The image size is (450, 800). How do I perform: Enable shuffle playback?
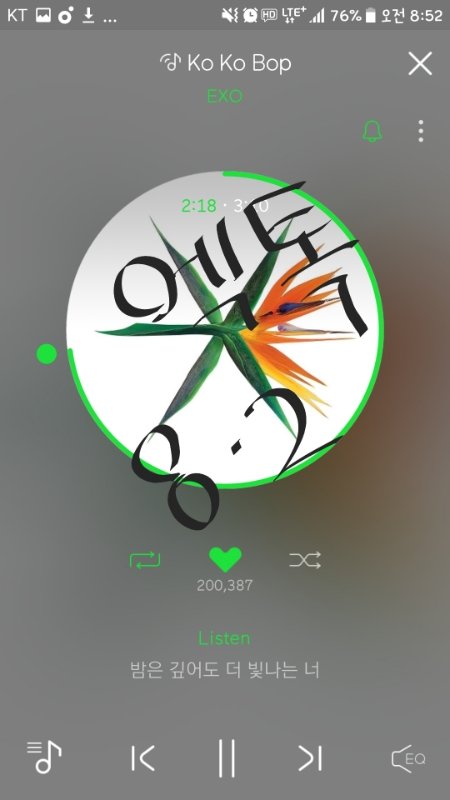pos(305,560)
